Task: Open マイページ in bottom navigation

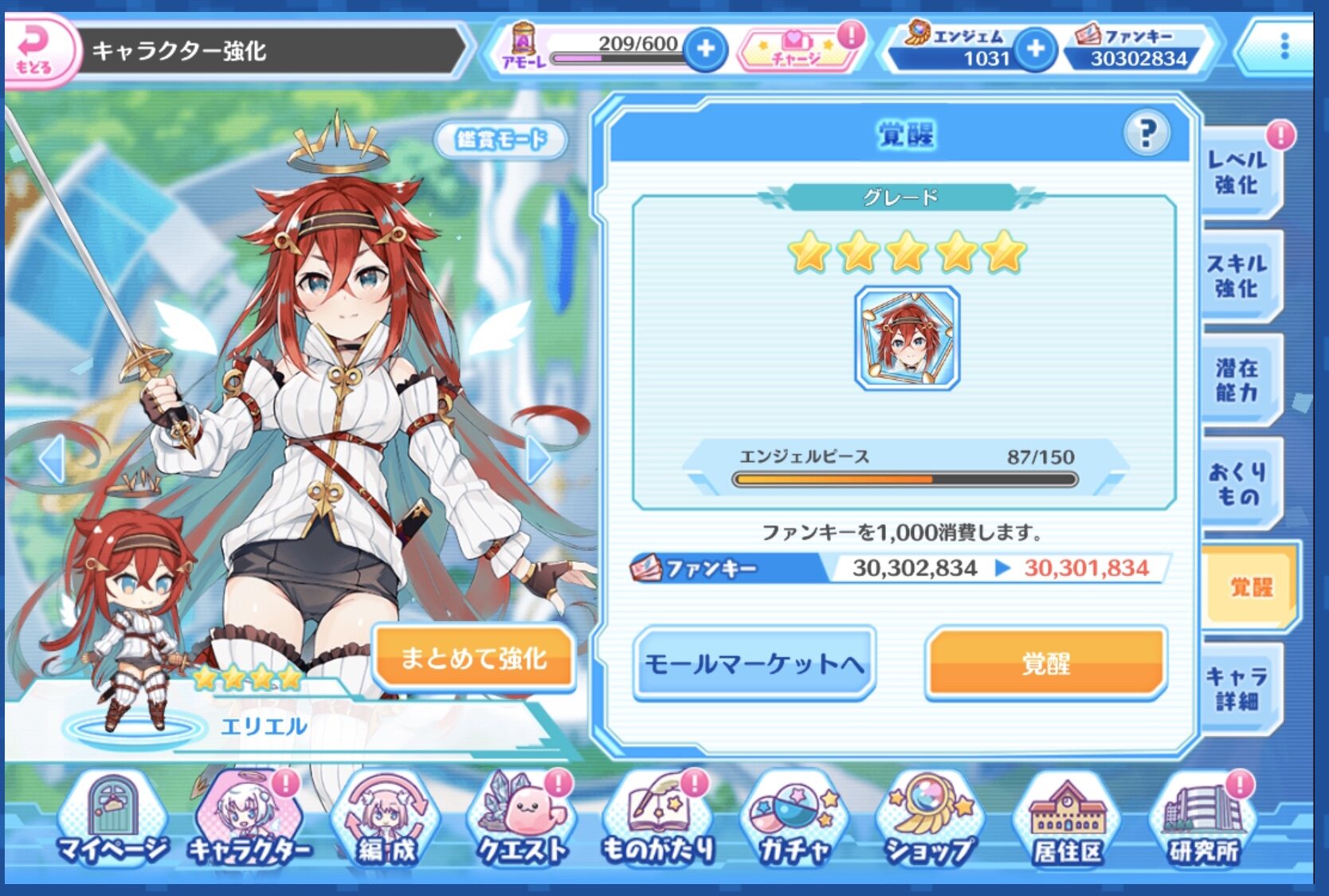Action: 112,820
